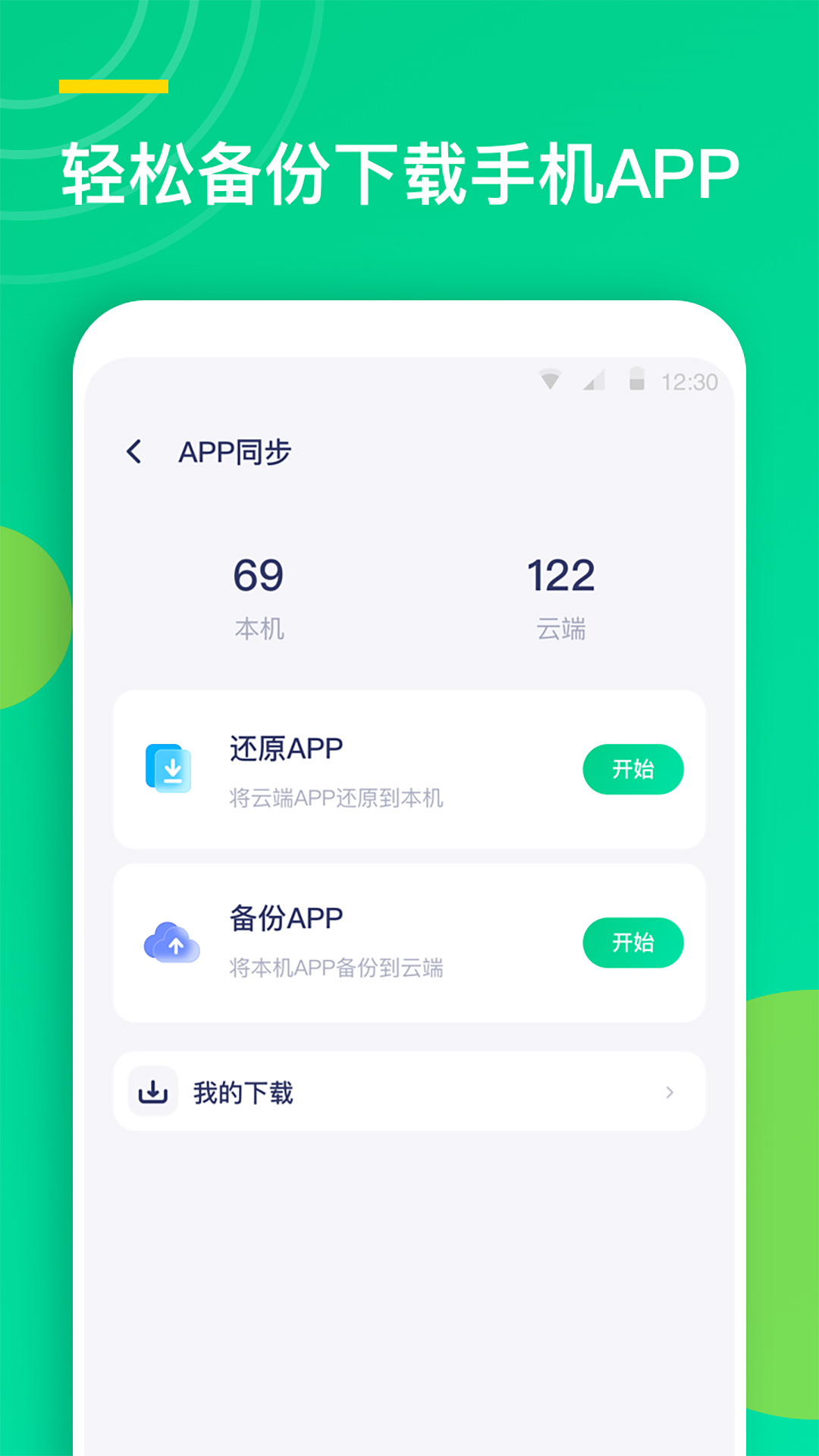Tap the 12:30 clock in the status bar
Image resolution: width=819 pixels, height=1456 pixels.
[x=690, y=379]
